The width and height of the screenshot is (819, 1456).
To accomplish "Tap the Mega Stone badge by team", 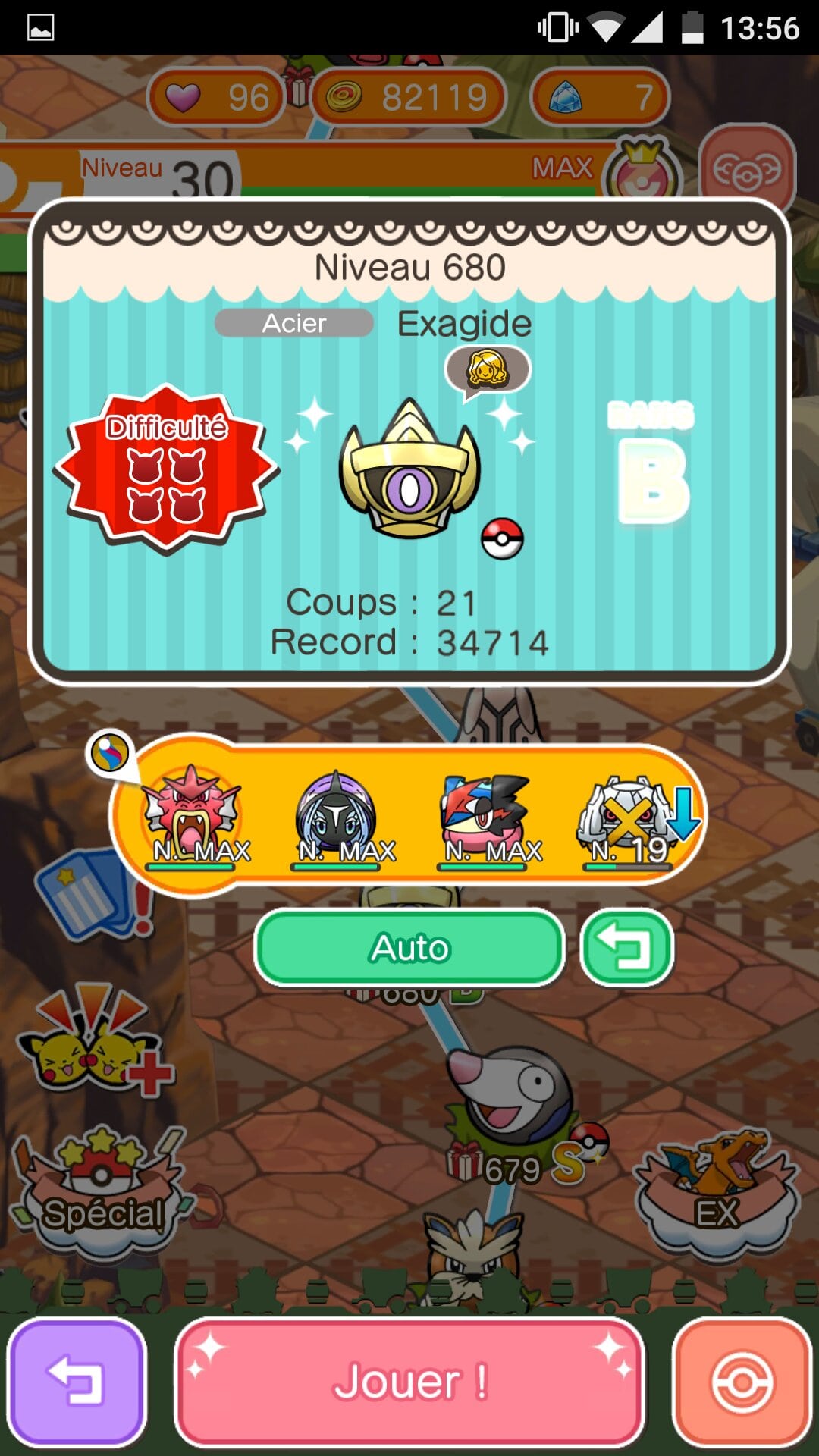I will pos(110,753).
